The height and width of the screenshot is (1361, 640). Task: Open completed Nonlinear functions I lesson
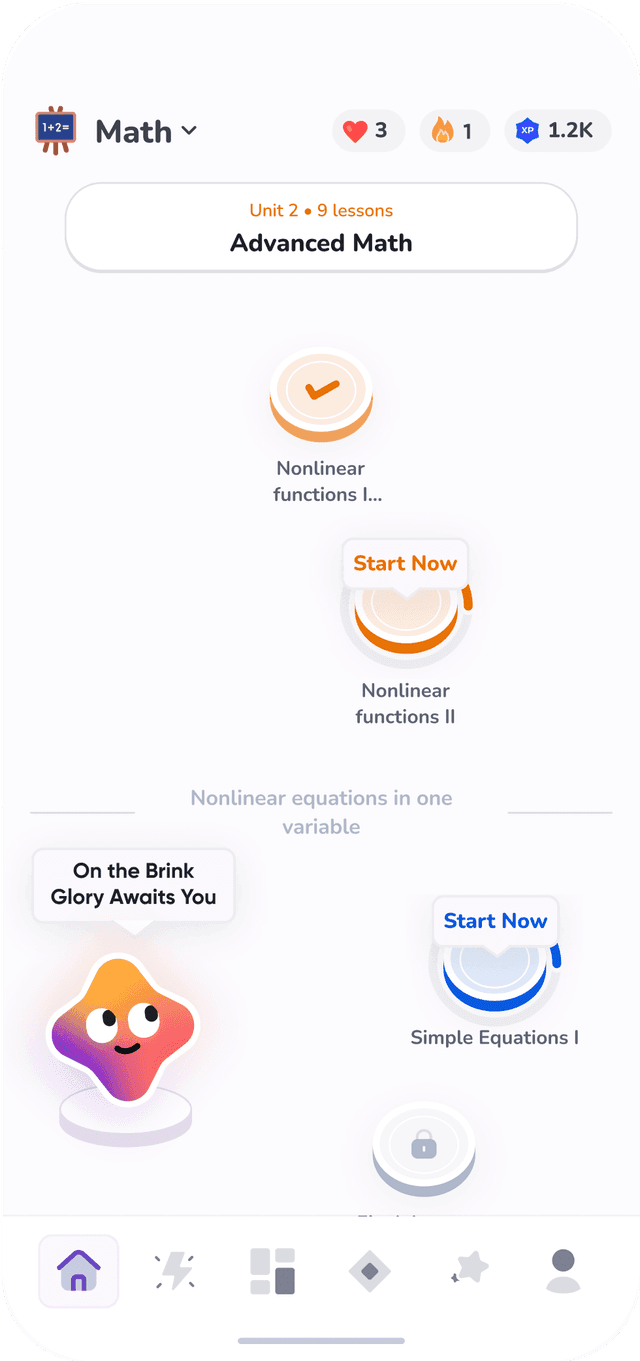tap(321, 392)
